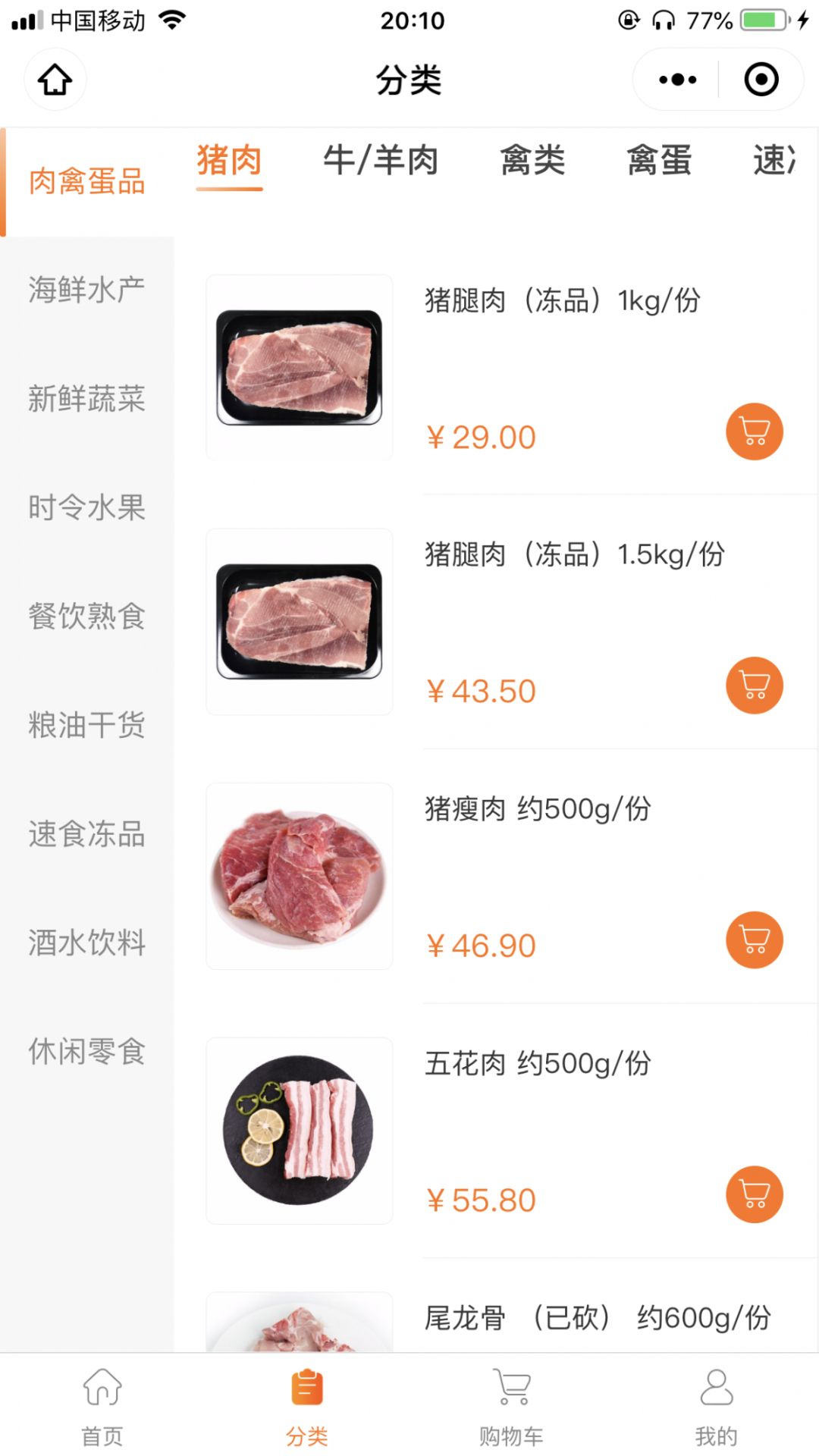819x1456 pixels.
Task: Close the mini program via circle icon
Action: click(761, 80)
